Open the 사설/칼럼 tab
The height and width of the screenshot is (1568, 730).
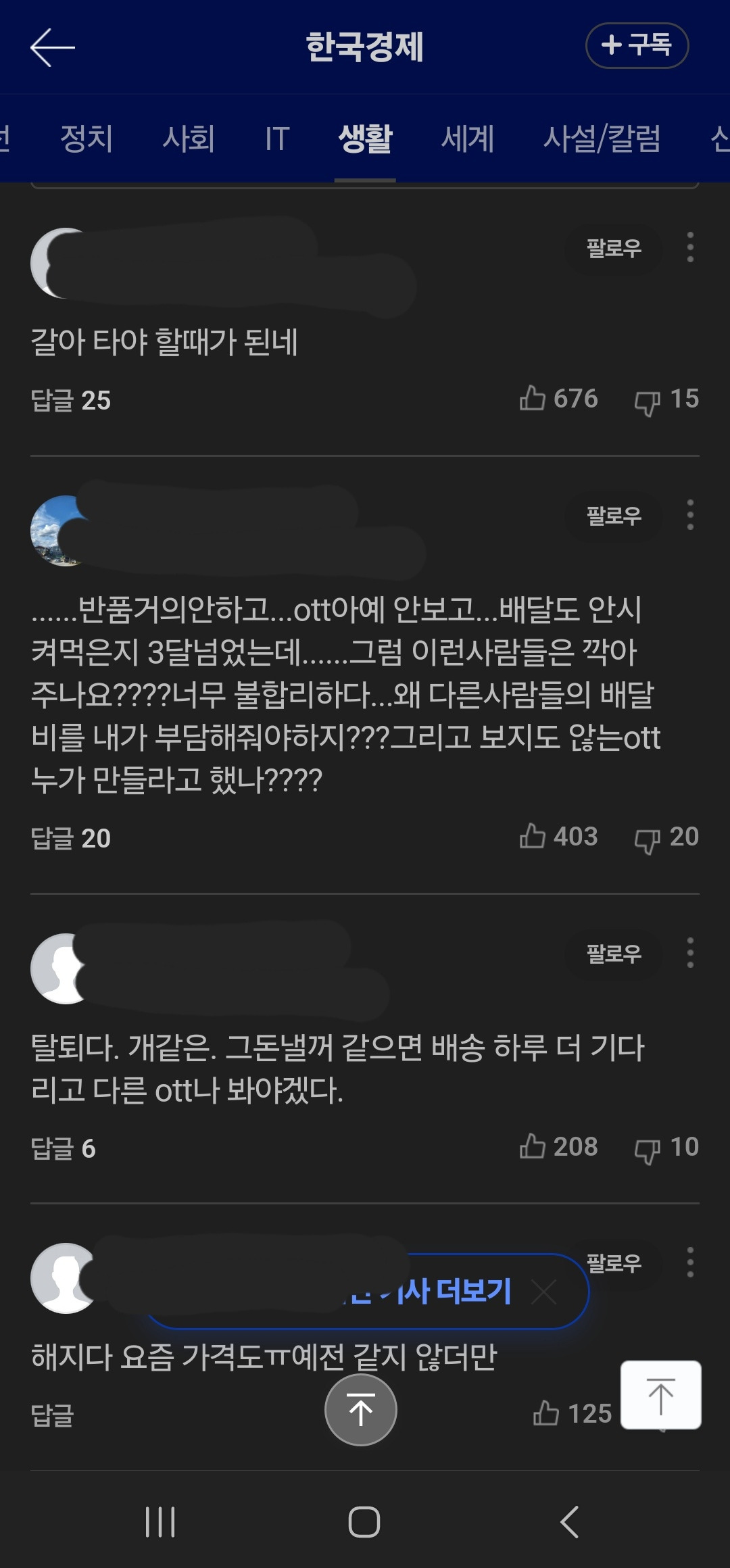click(602, 139)
